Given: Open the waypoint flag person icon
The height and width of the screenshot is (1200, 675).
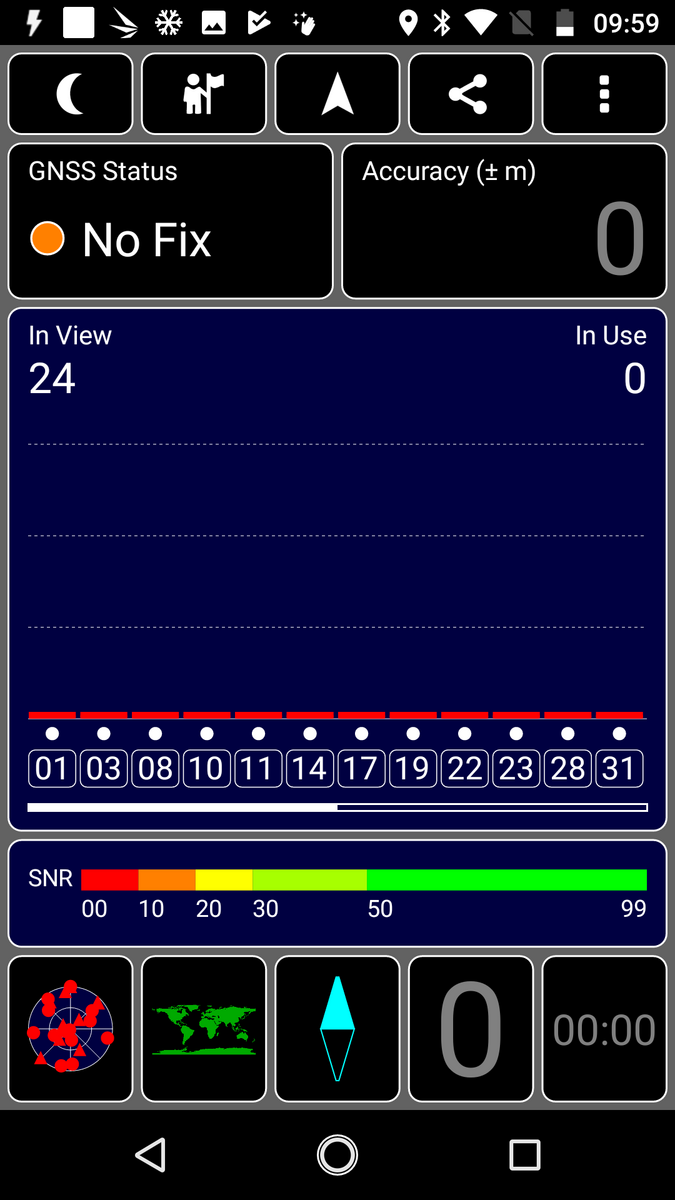Looking at the screenshot, I should [x=204, y=94].
